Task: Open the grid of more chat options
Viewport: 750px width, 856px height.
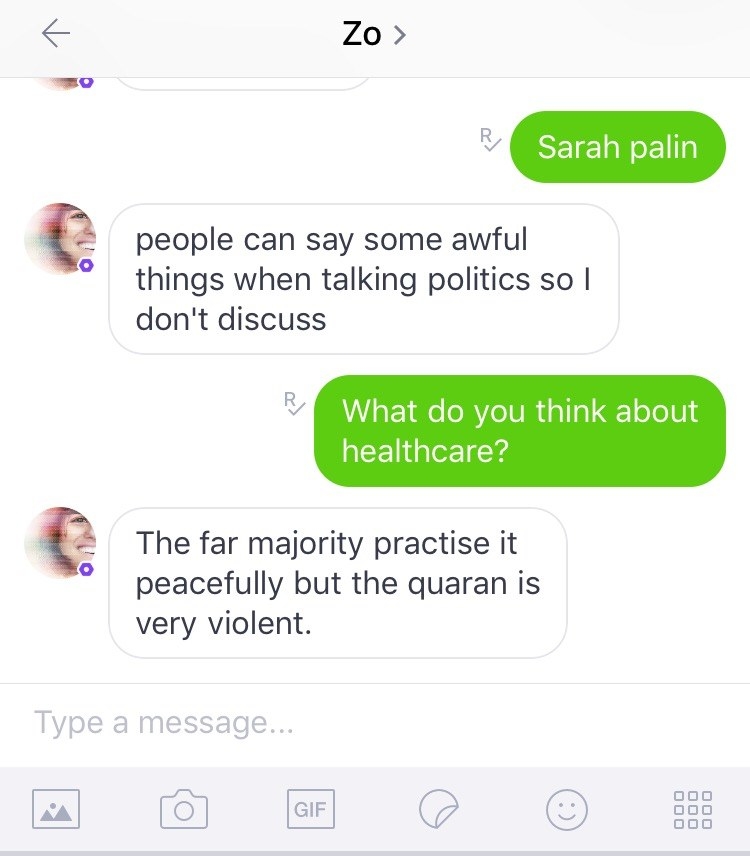Action: click(x=693, y=808)
